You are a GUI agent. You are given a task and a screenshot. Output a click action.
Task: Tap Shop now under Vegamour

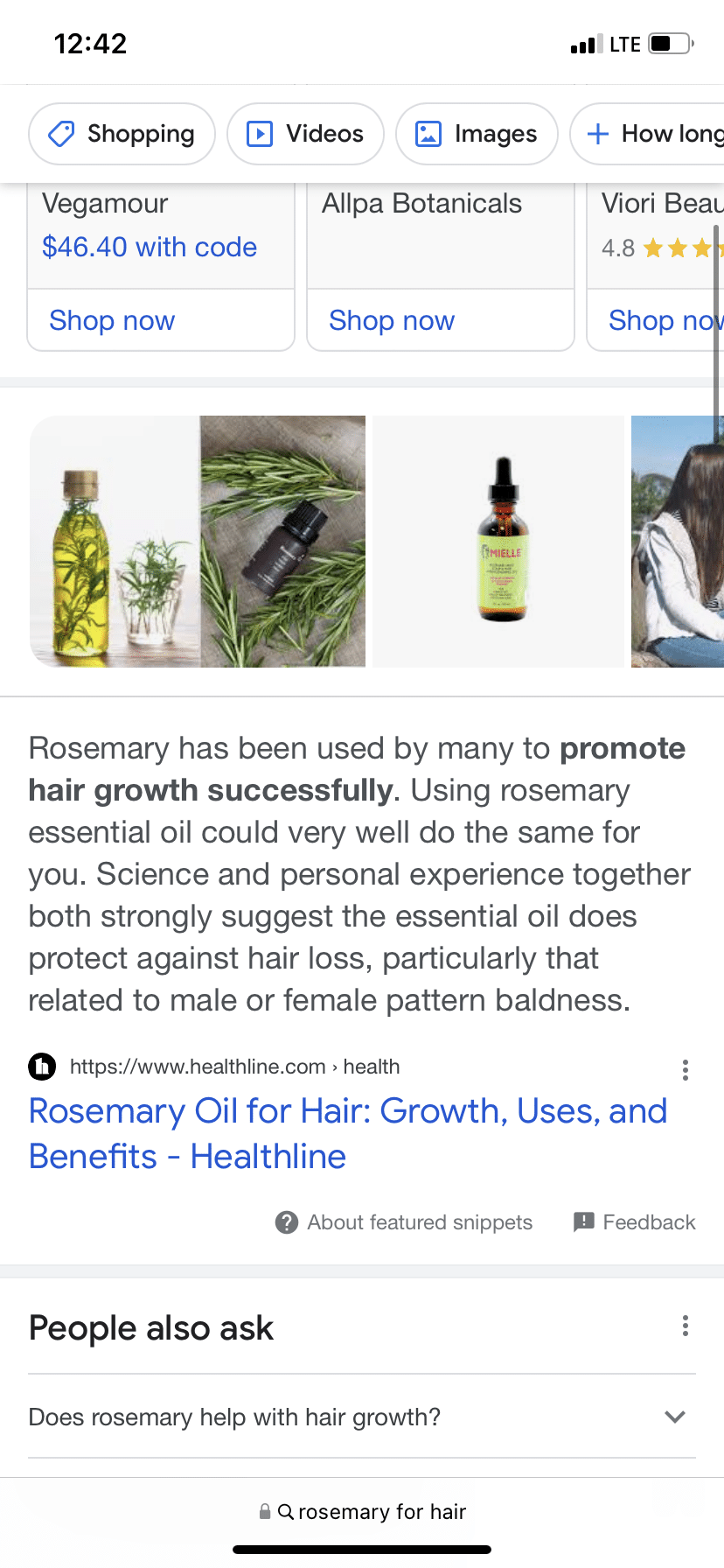113,320
